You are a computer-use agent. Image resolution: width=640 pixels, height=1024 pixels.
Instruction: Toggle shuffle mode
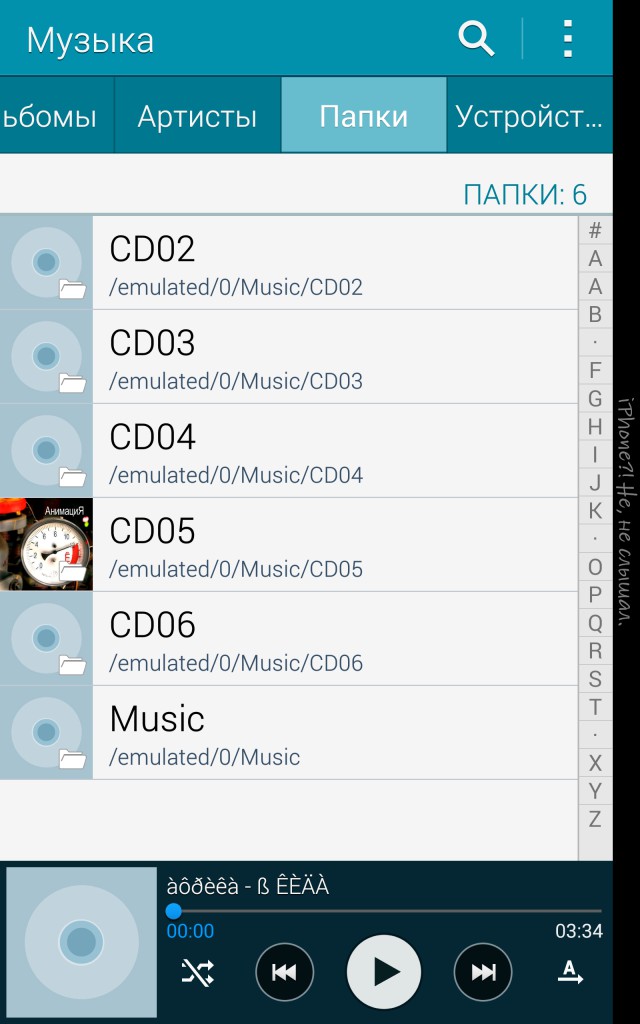(197, 972)
